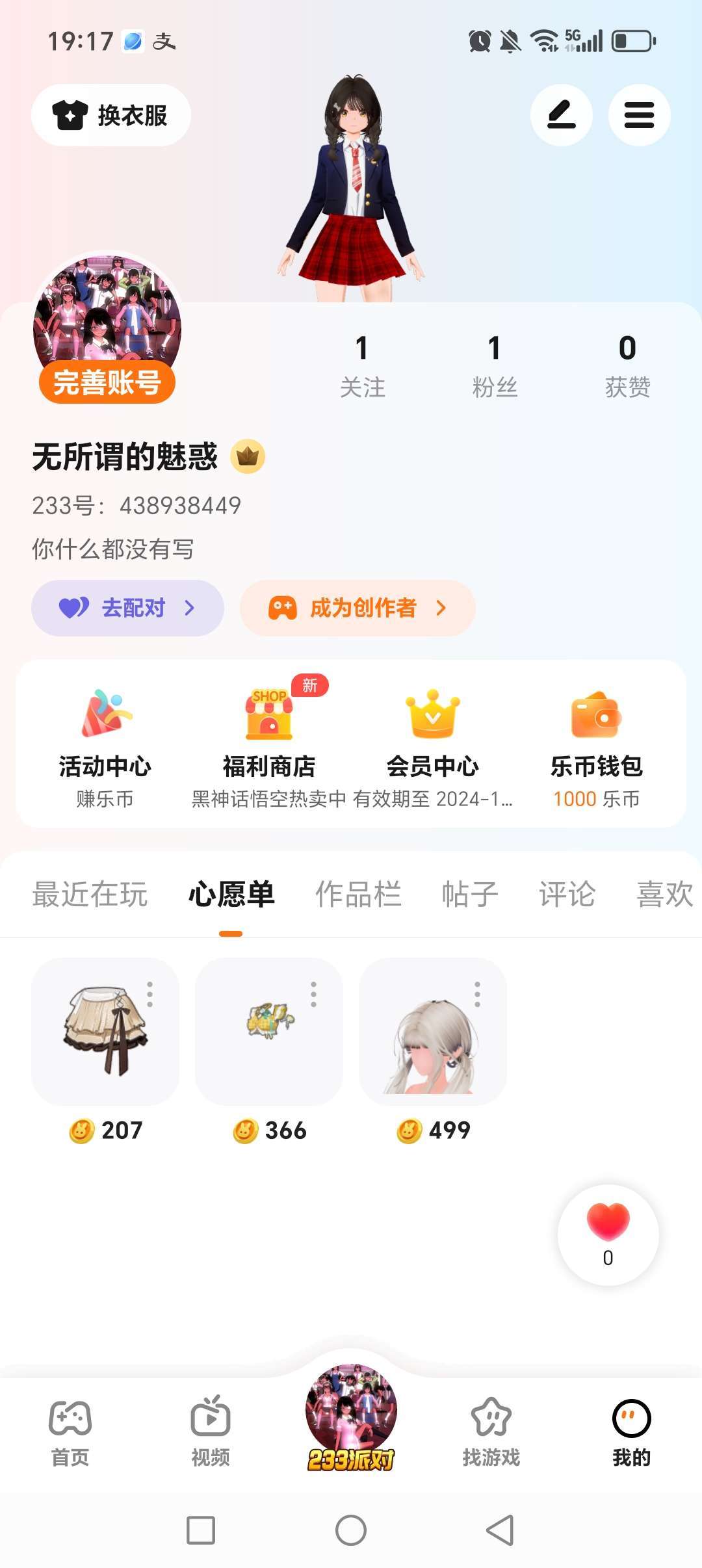Open 福利商店 welfare shop

click(x=269, y=746)
